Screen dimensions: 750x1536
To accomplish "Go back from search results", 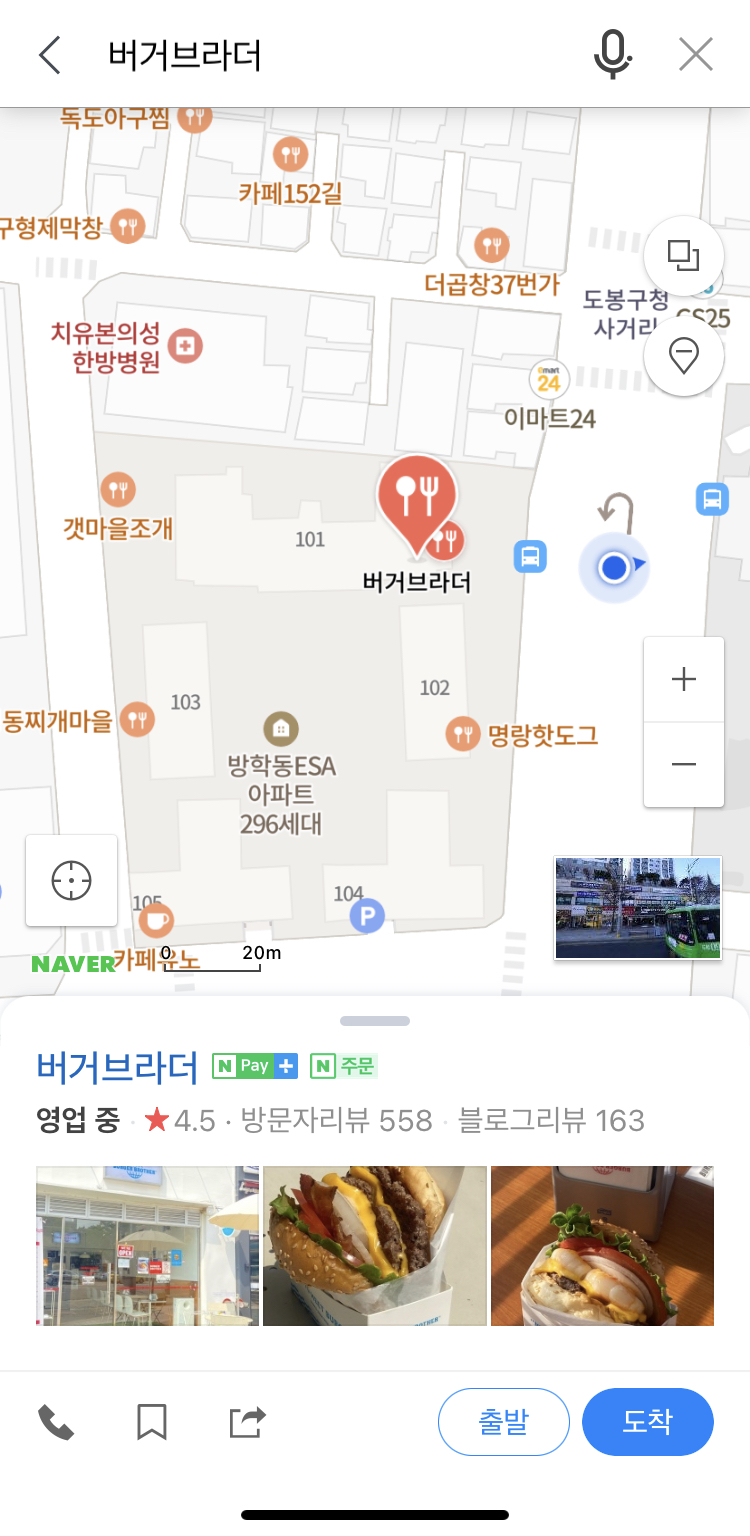I will (x=50, y=55).
